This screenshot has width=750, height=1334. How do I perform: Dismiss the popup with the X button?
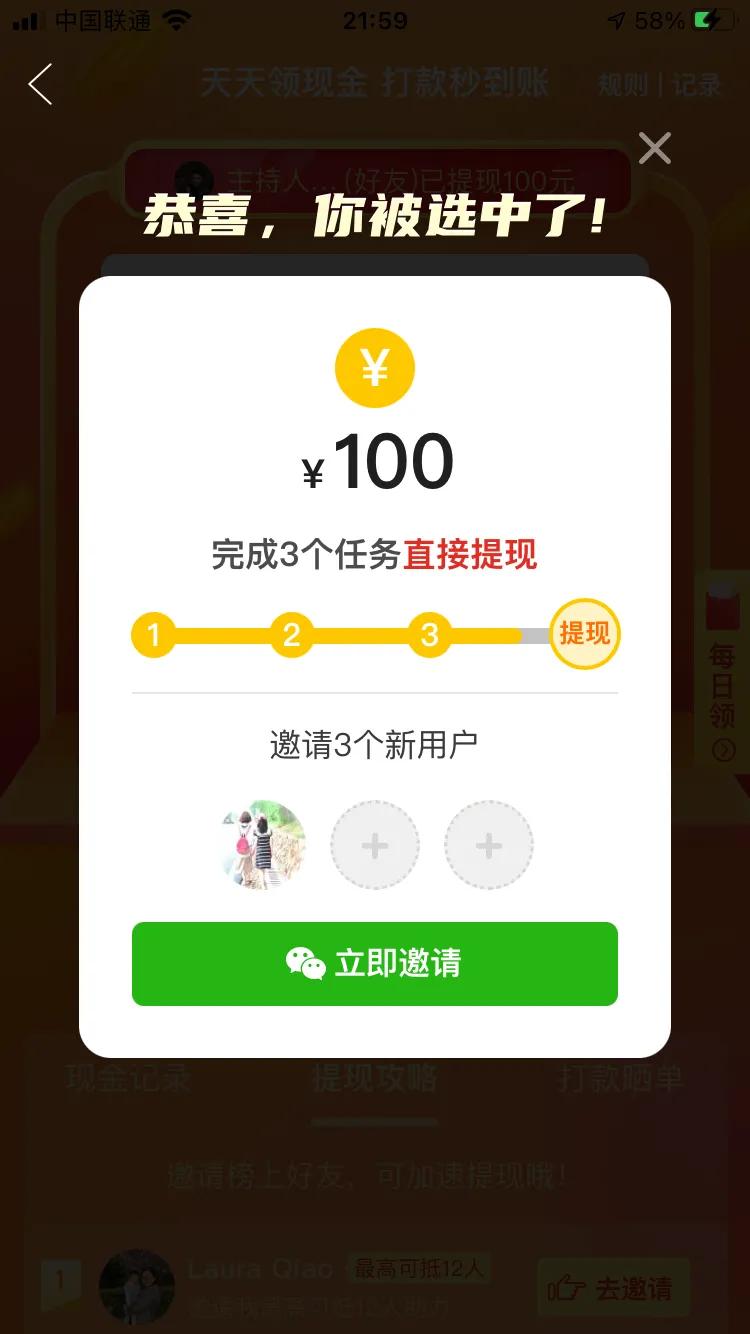(654, 148)
